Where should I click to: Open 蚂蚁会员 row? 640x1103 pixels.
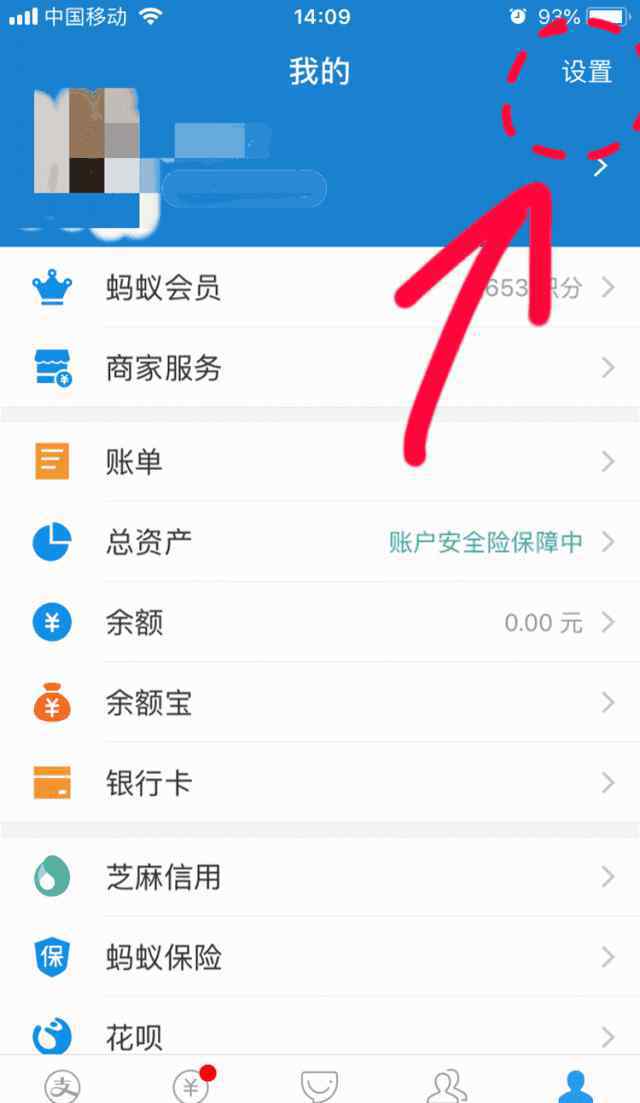click(320, 287)
